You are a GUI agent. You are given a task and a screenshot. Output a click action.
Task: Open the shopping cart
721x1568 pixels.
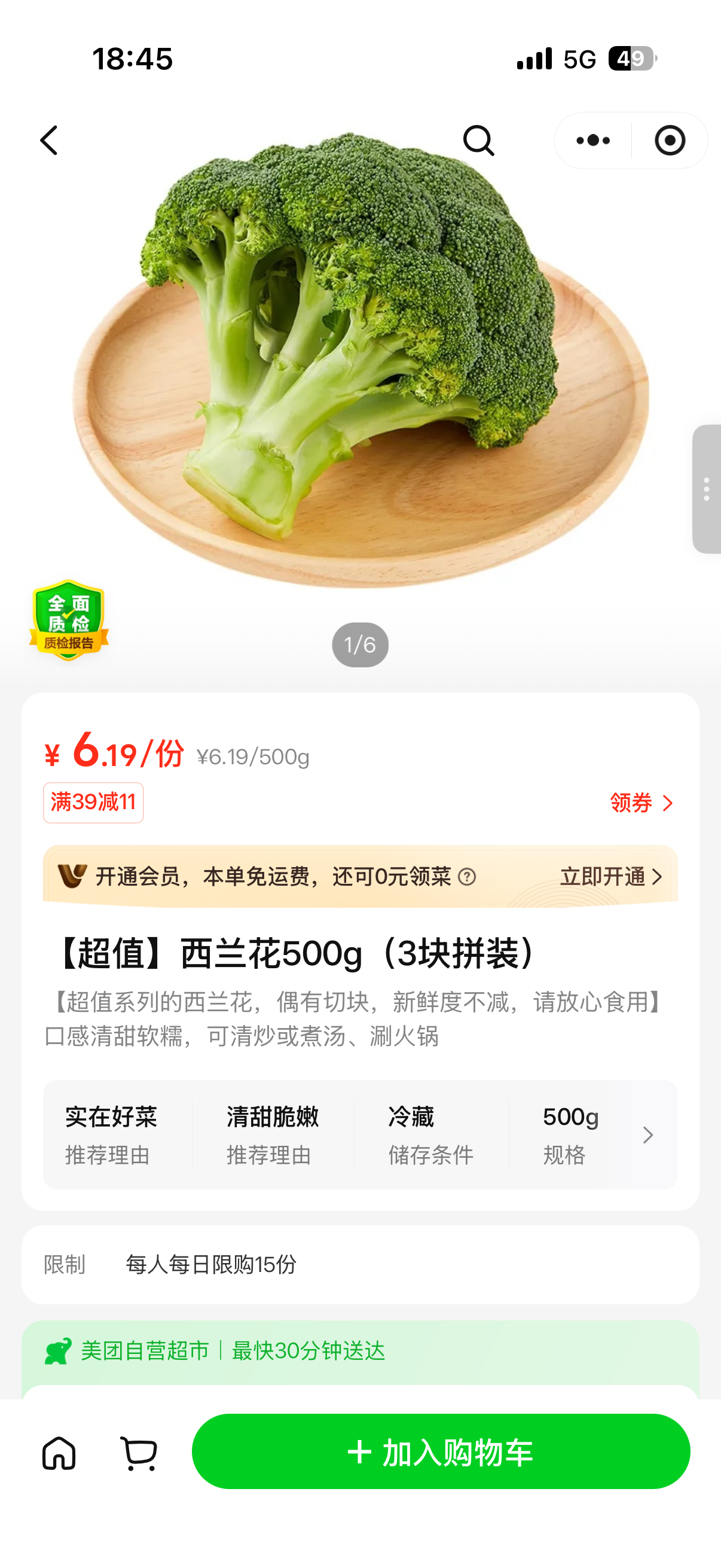point(139,1453)
